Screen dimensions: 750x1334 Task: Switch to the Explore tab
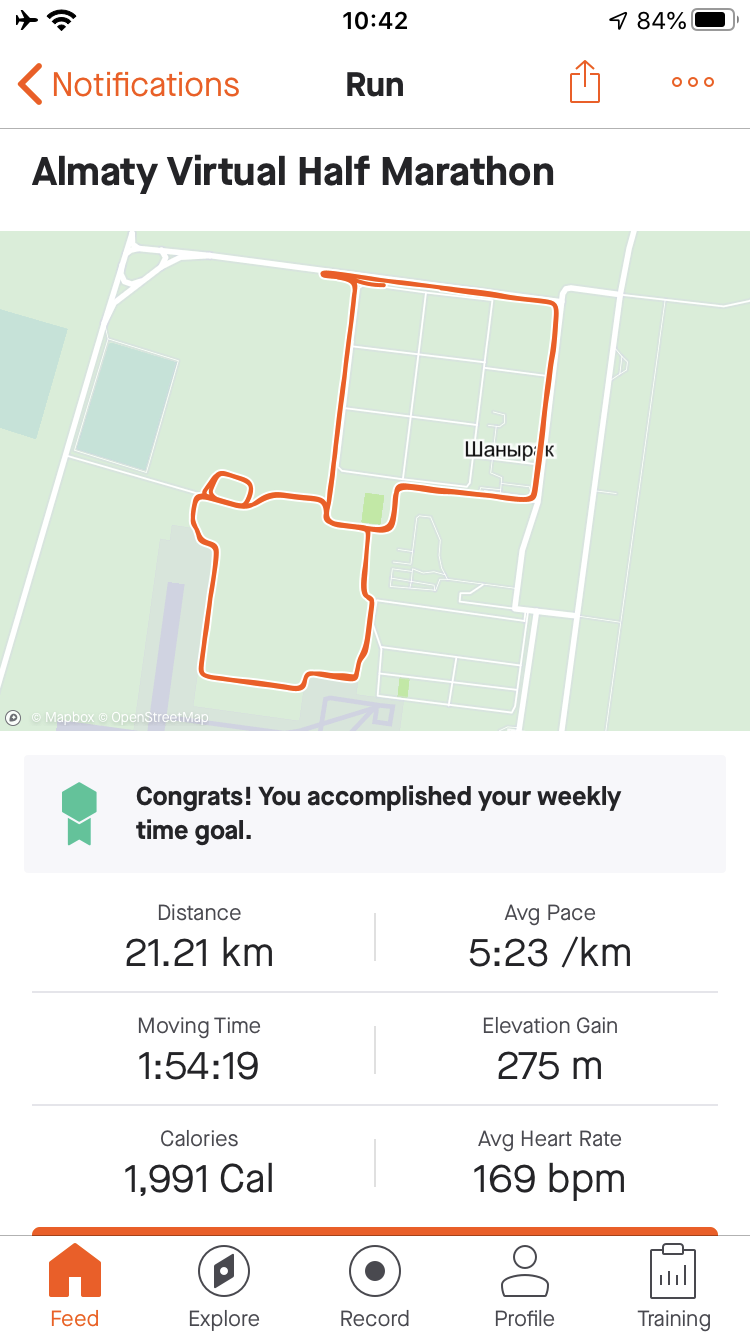(224, 1286)
